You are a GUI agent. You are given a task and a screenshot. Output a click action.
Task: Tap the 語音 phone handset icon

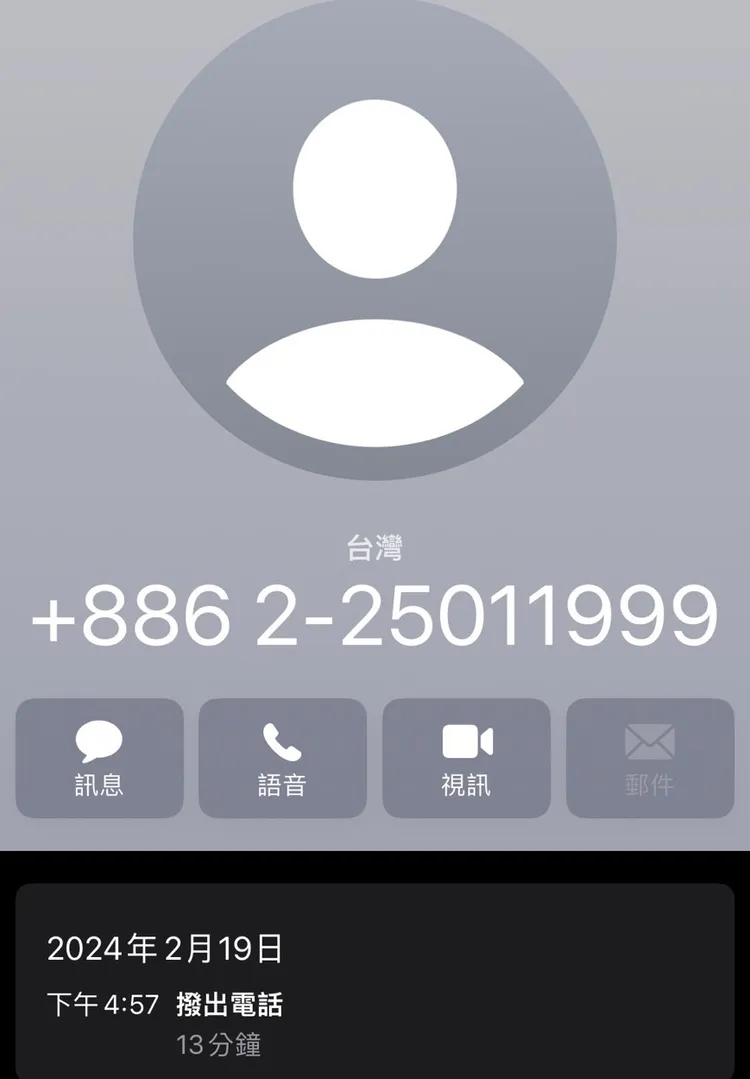pyautogui.click(x=281, y=741)
